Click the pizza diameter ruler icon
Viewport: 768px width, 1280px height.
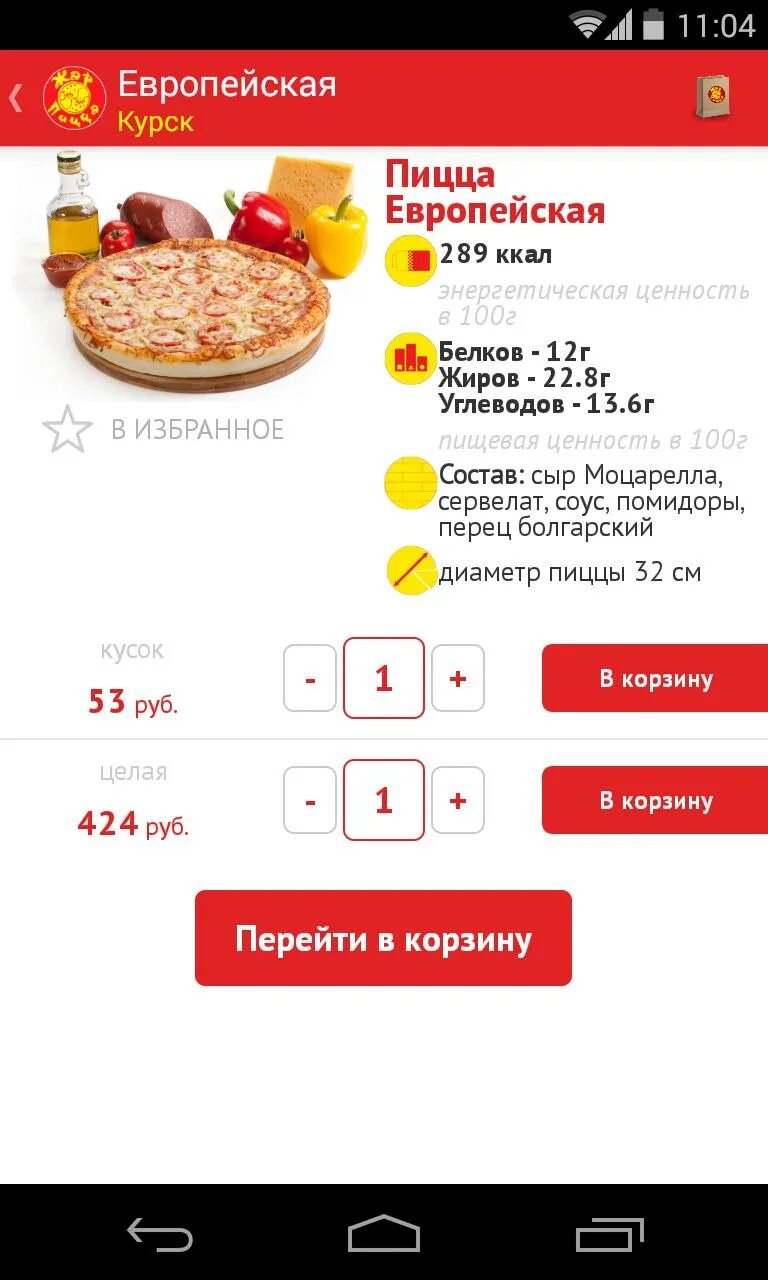click(x=410, y=571)
